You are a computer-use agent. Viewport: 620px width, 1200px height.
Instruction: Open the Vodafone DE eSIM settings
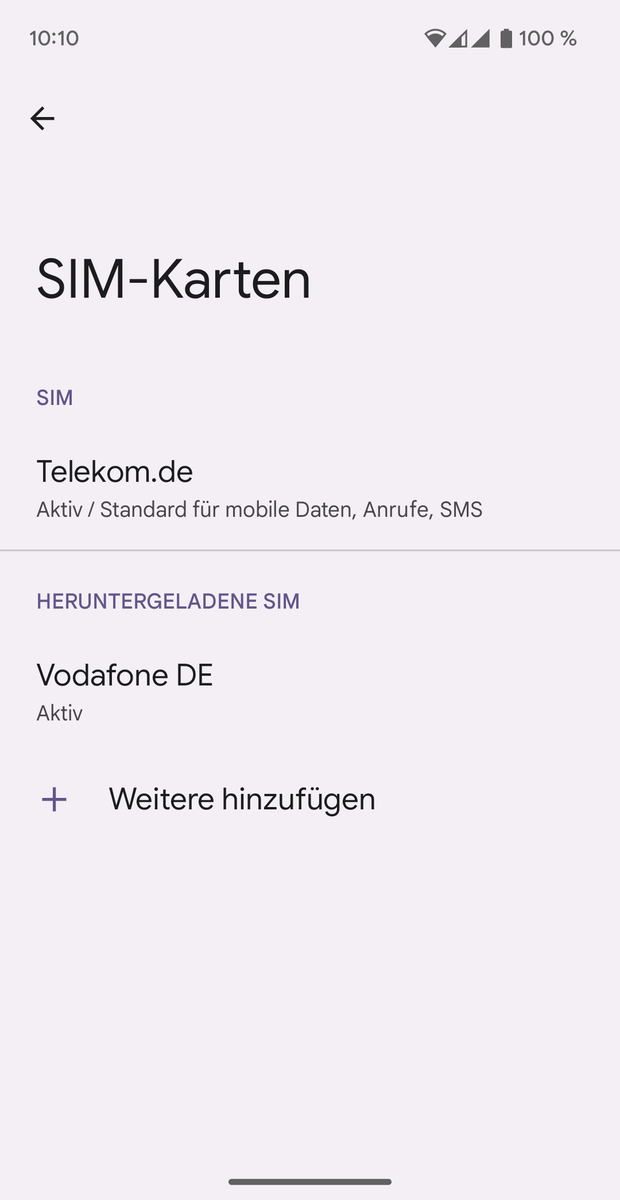click(125, 691)
